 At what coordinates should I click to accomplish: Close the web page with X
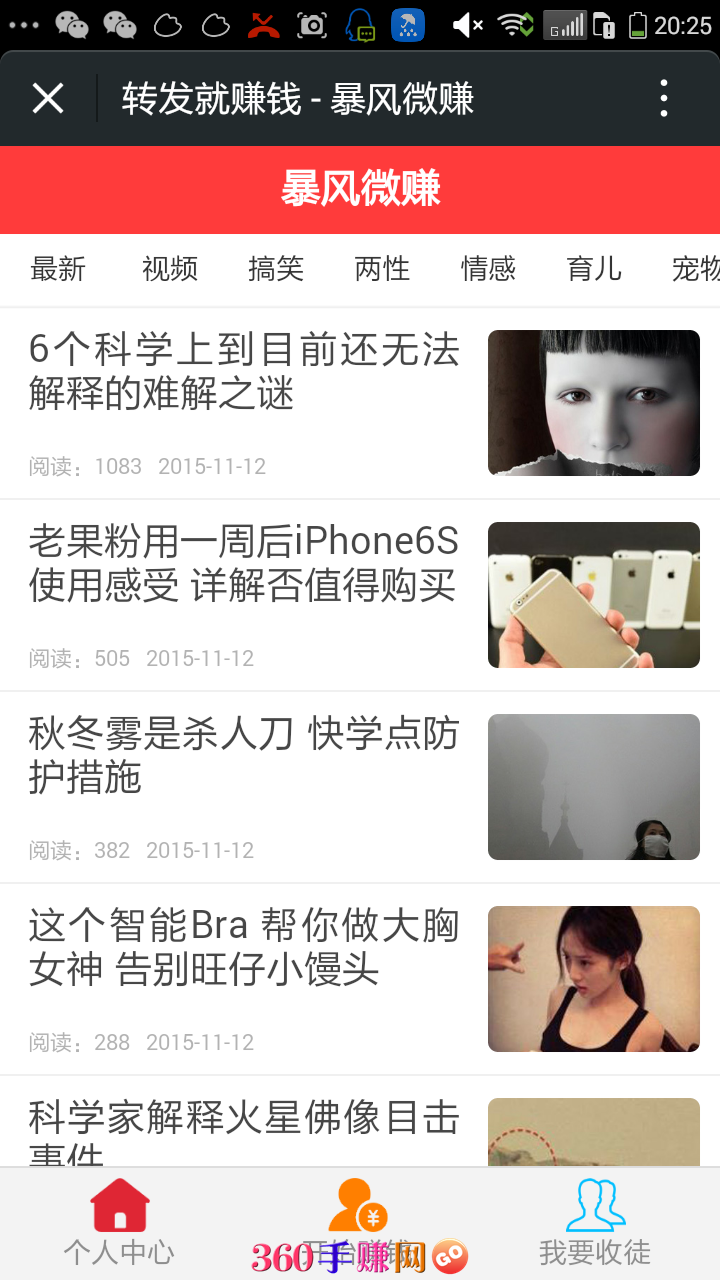(x=48, y=99)
